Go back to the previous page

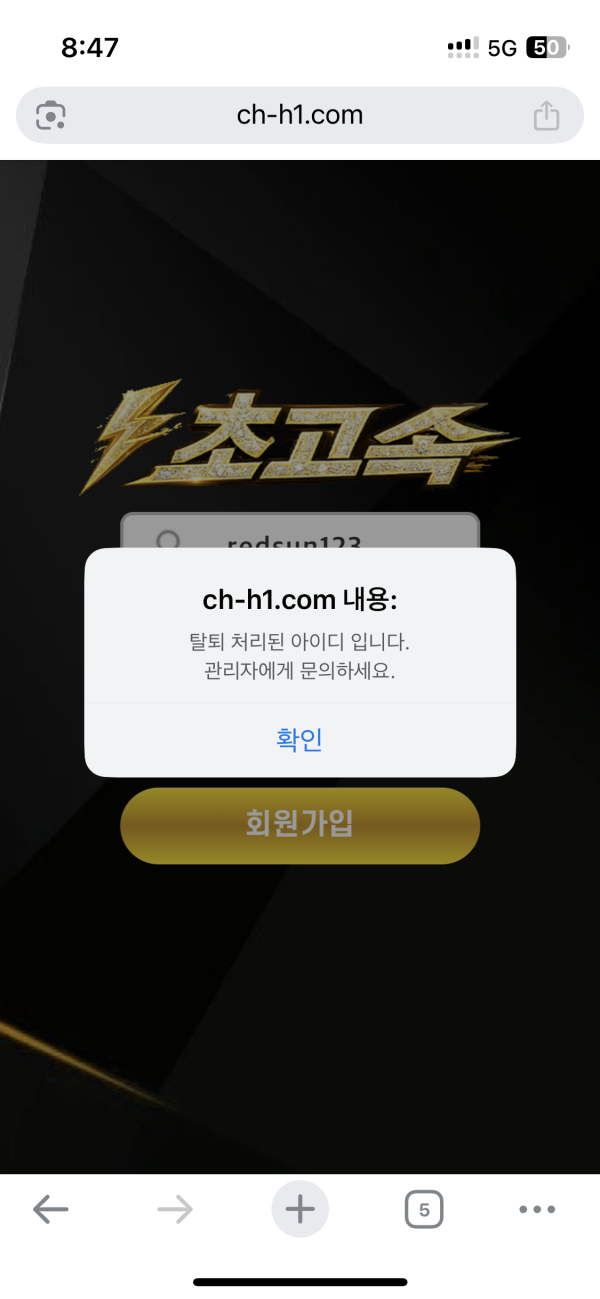[50, 1210]
